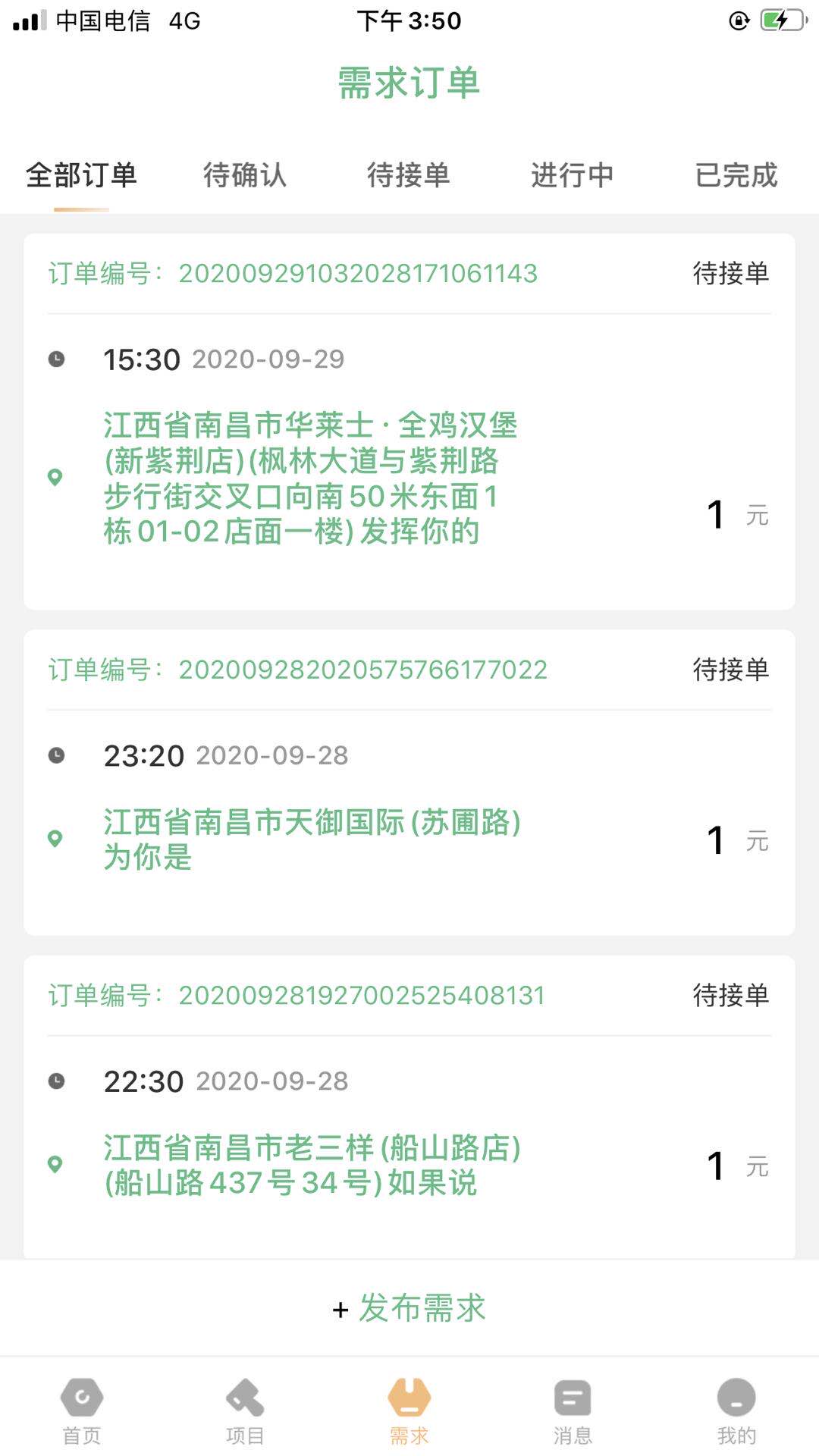Switch to the 待确认 tab
819x1456 pixels.
[244, 174]
